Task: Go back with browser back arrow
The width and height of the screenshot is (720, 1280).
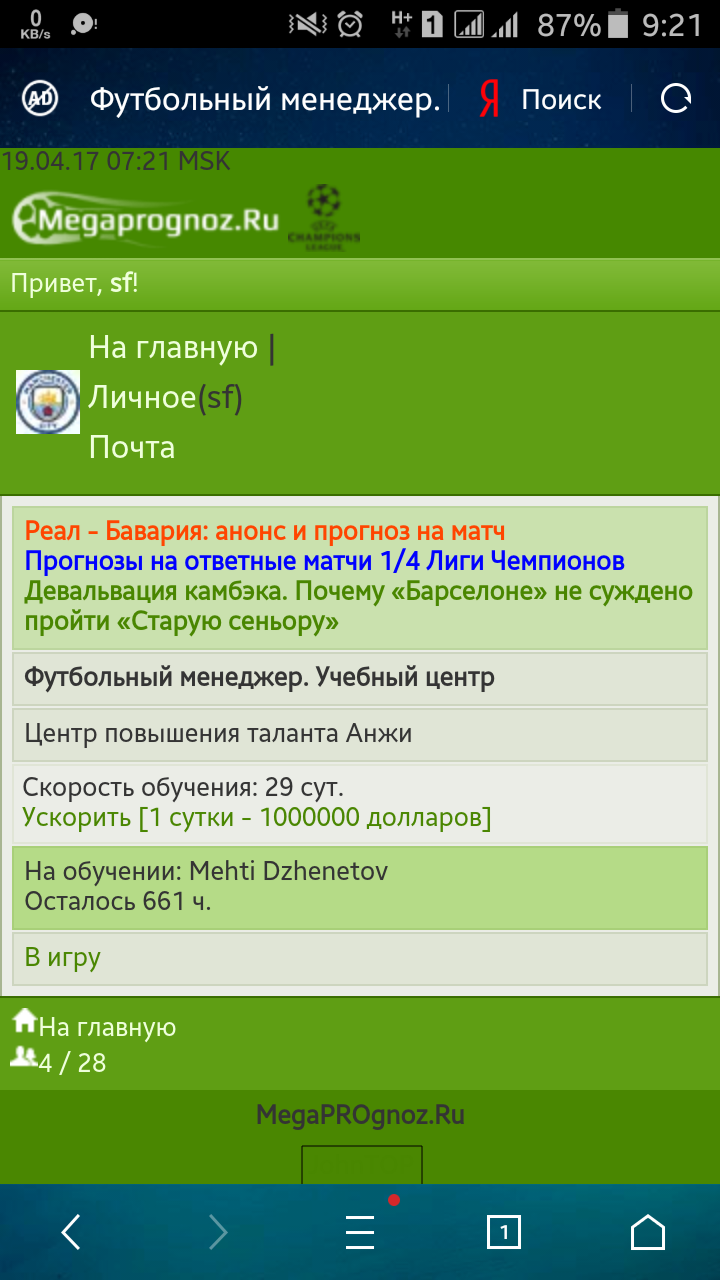Action: click(x=71, y=1233)
